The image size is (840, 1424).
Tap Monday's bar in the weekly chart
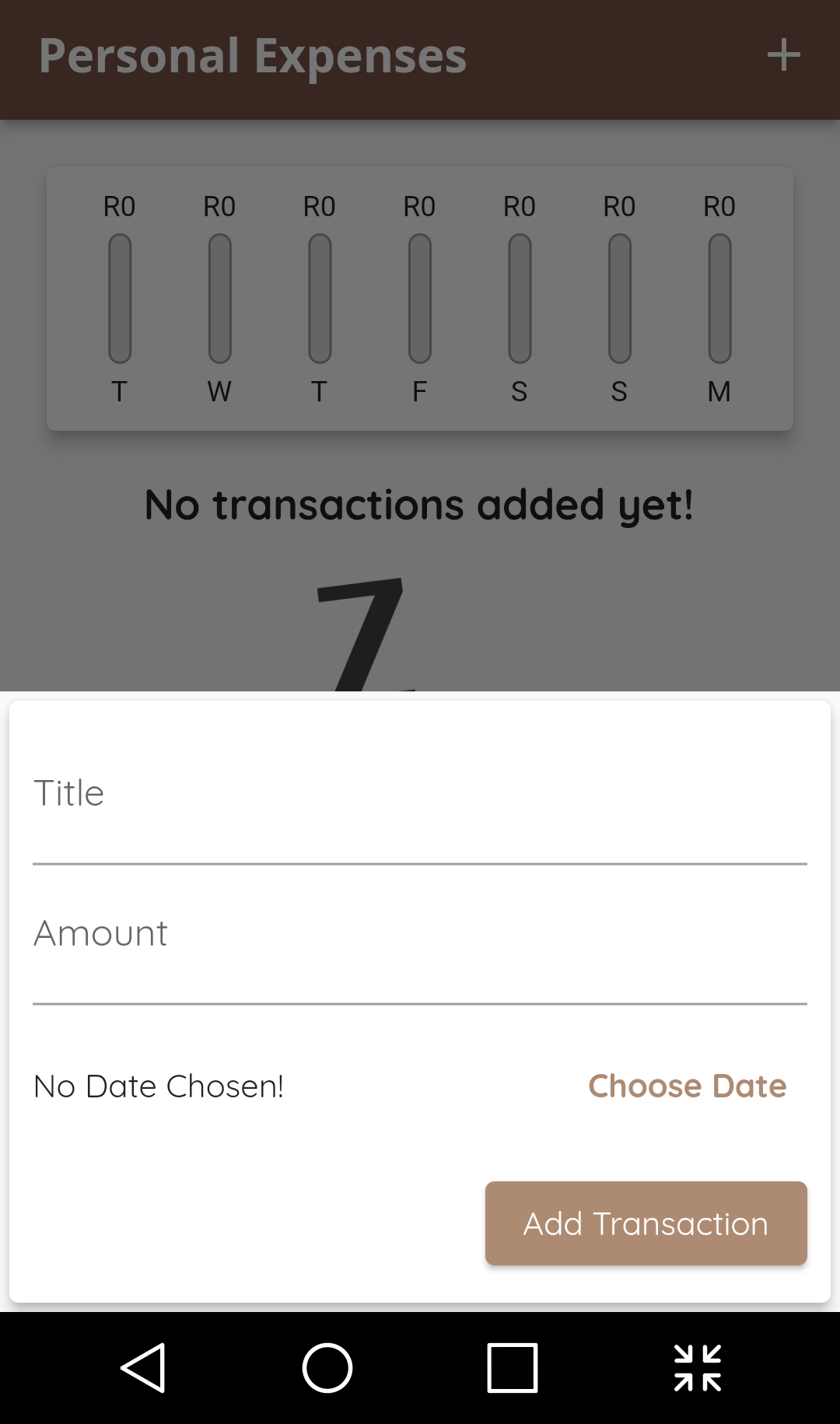(x=719, y=298)
